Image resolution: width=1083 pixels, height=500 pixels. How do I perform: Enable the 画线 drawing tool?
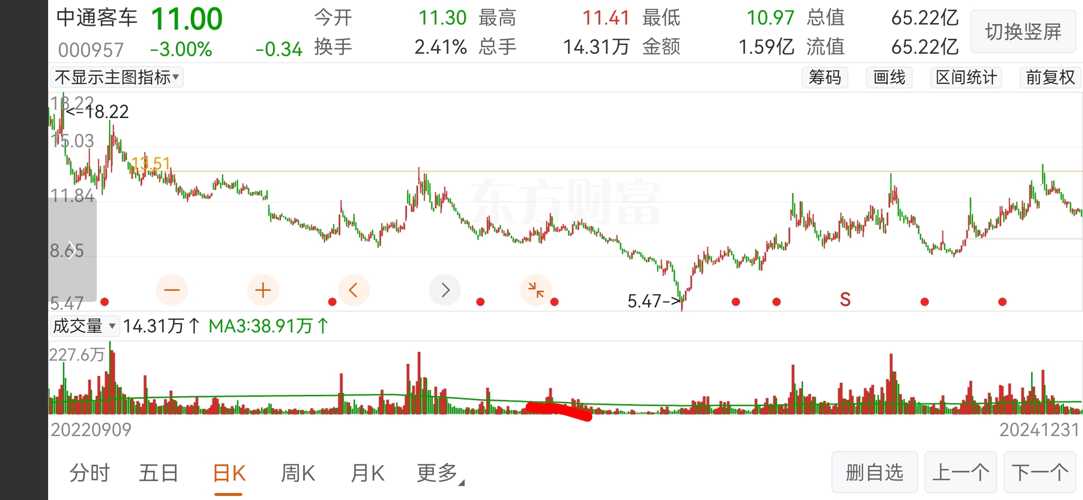coord(889,77)
